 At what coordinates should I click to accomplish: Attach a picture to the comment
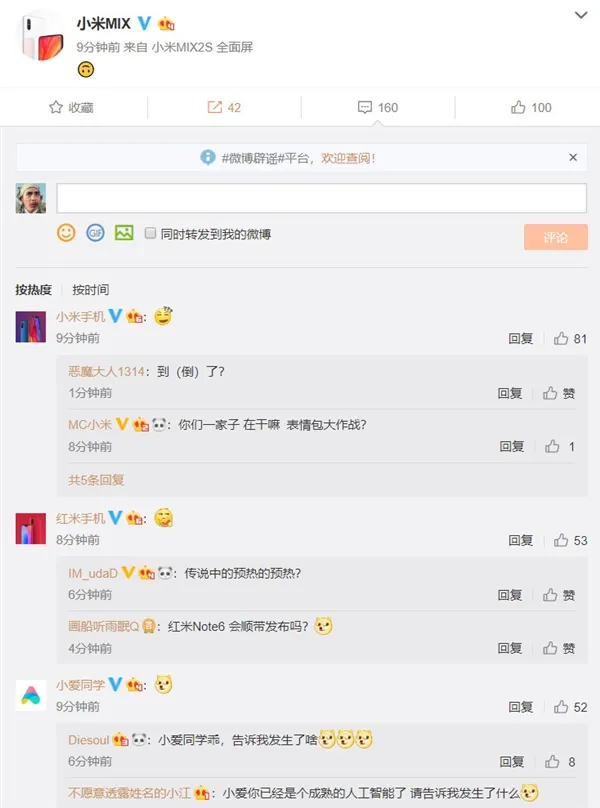pos(124,233)
